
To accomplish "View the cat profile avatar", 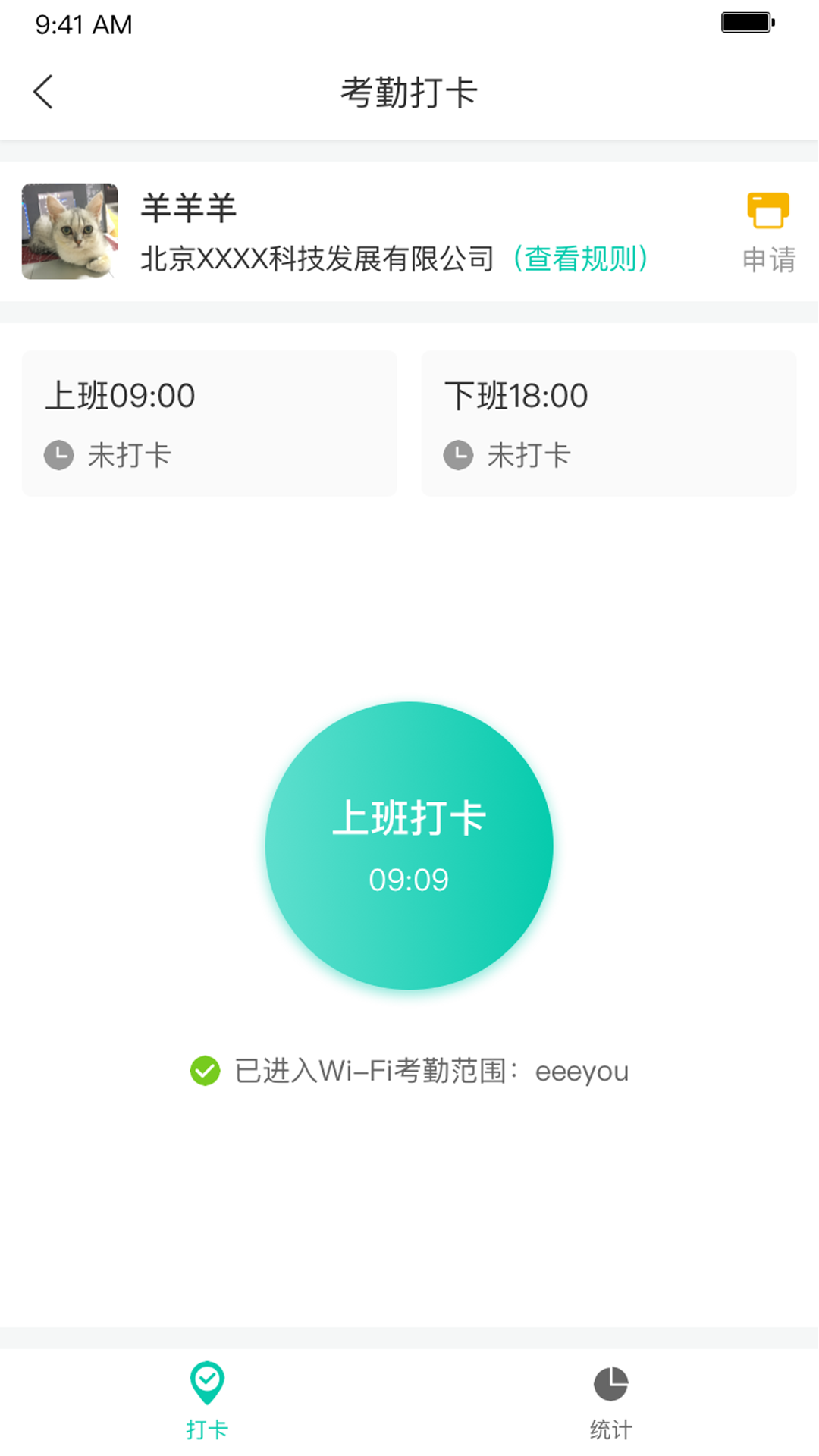I will (70, 231).
